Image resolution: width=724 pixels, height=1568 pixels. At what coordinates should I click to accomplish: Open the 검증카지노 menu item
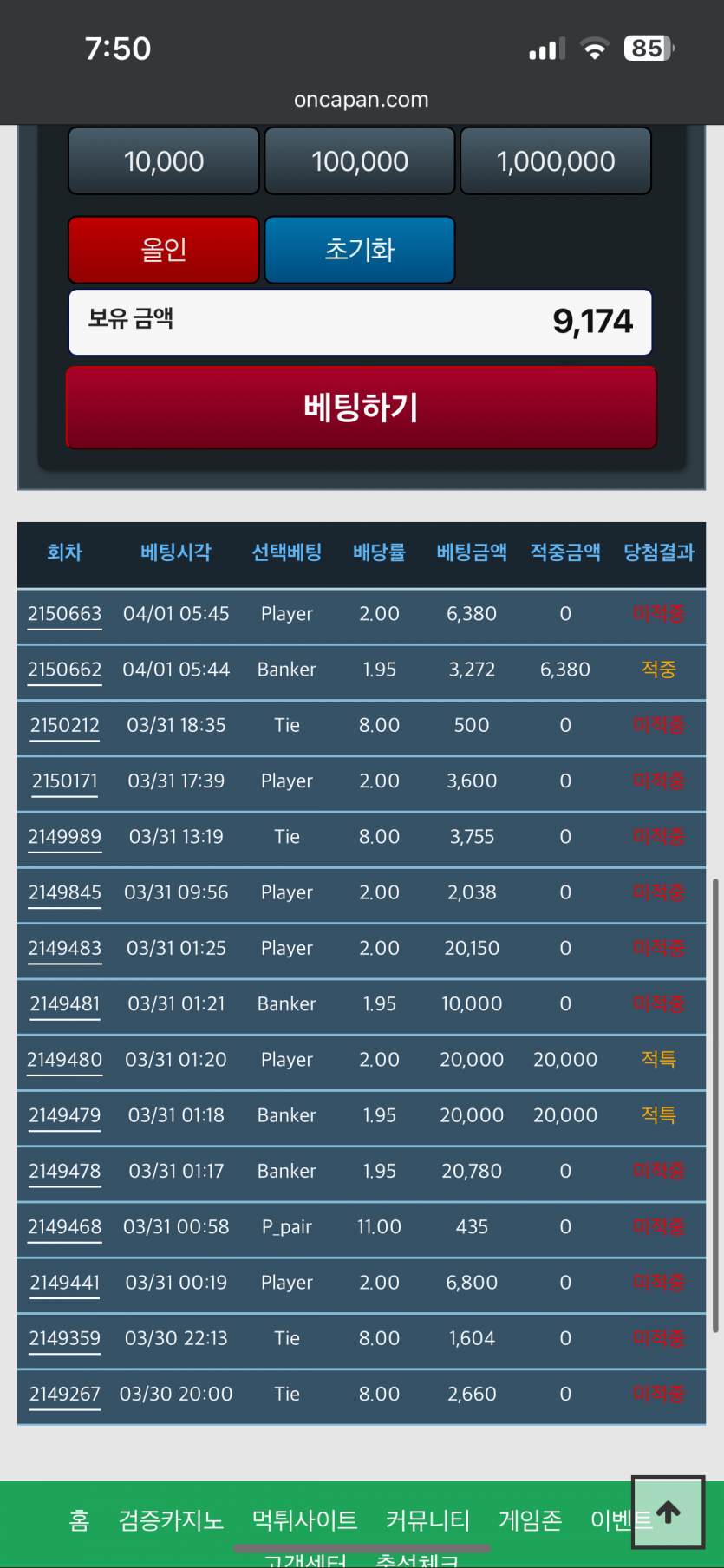[171, 1520]
